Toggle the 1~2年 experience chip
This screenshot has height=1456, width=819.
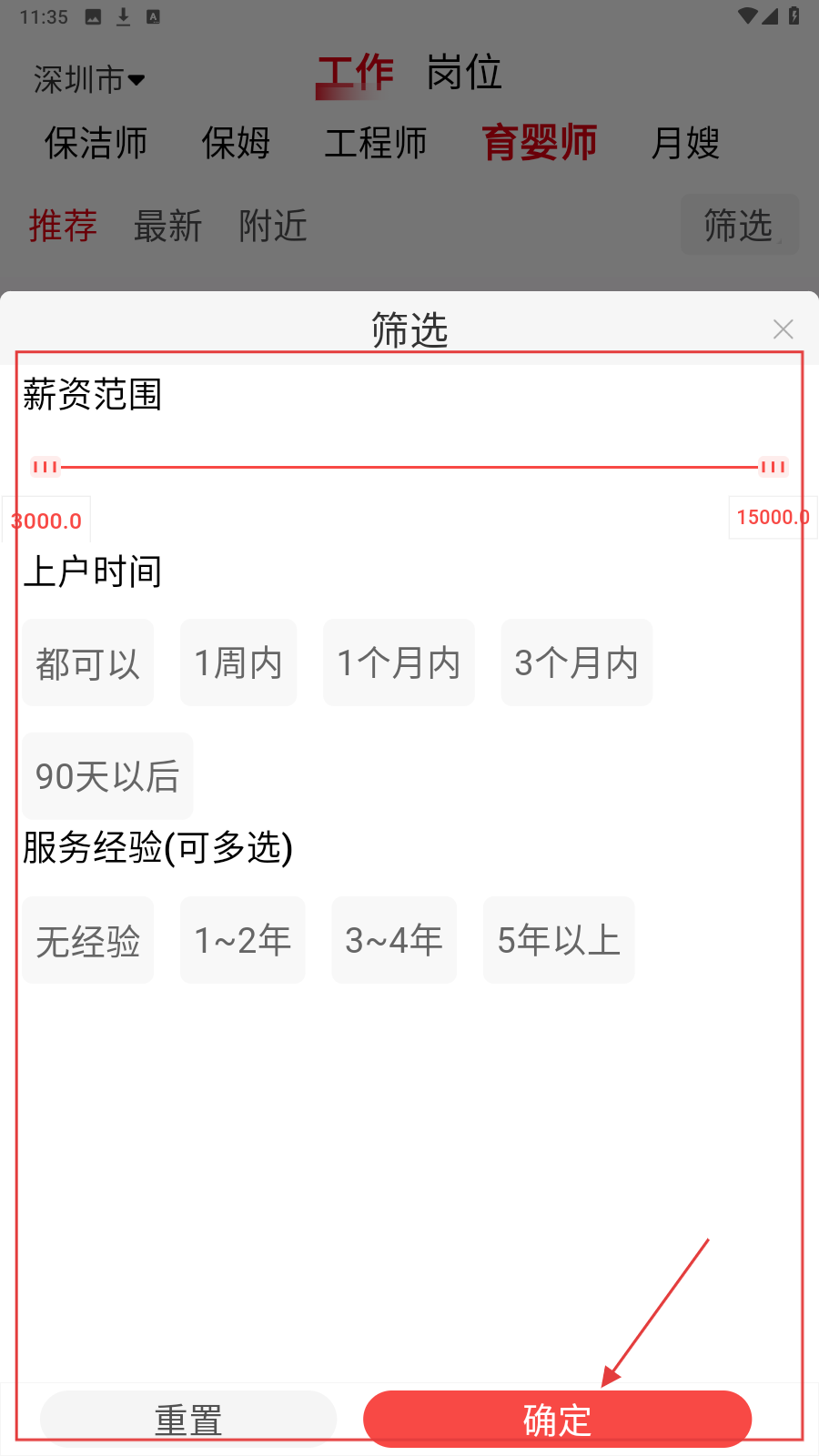(242, 940)
